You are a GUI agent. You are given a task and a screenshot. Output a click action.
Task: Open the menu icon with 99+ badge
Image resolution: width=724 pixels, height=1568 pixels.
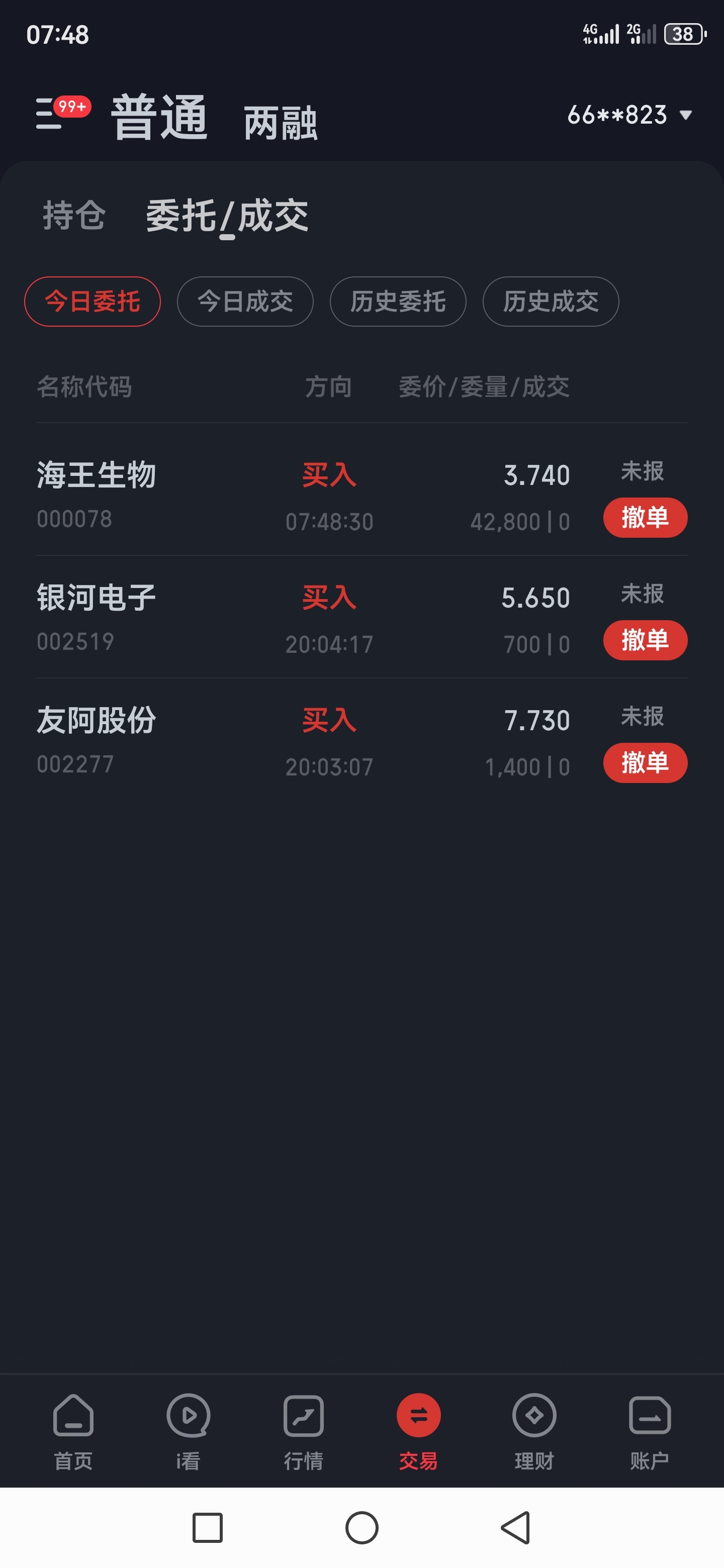[62, 113]
